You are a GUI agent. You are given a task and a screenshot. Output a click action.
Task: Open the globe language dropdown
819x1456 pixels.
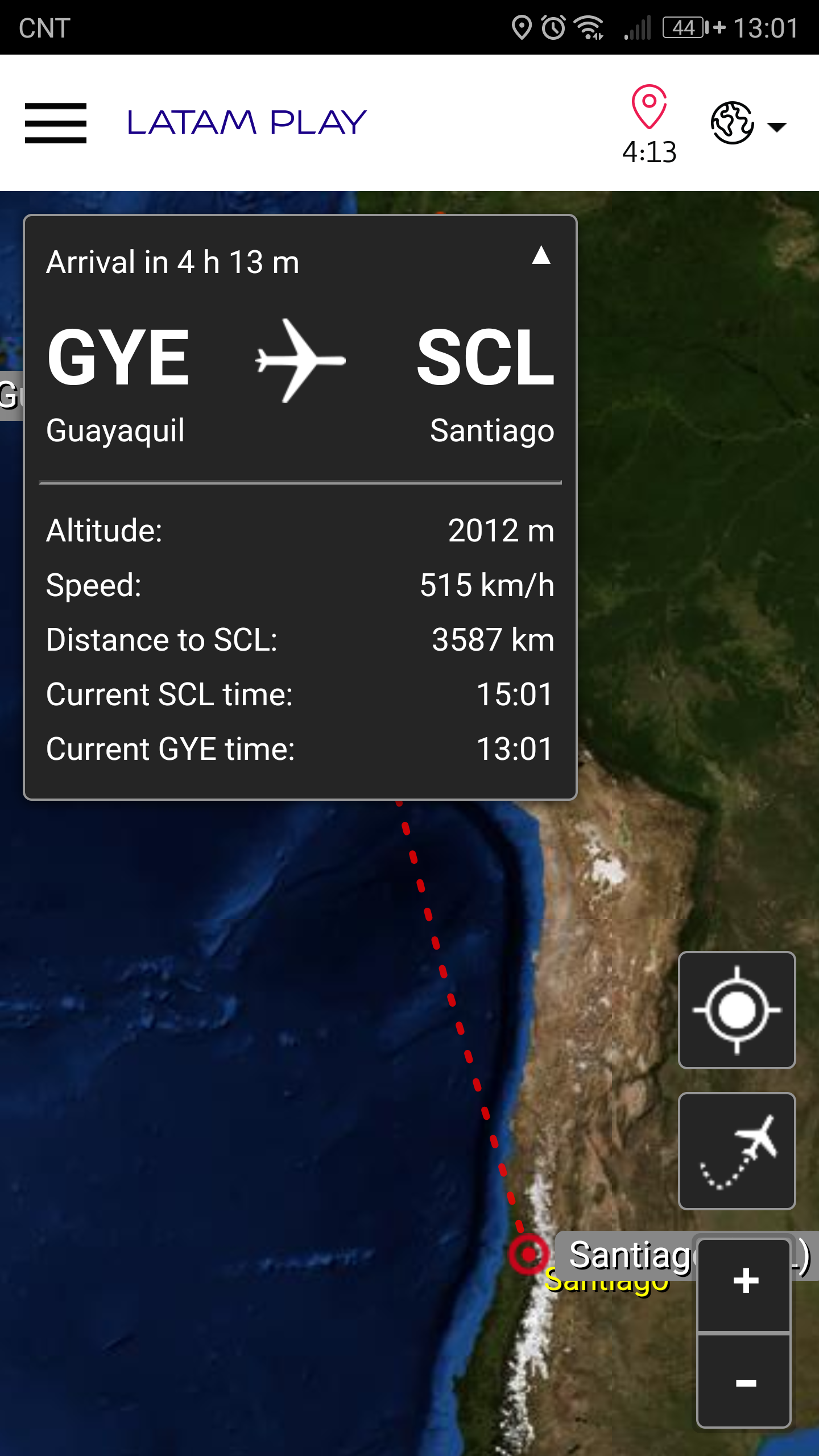[747, 123]
